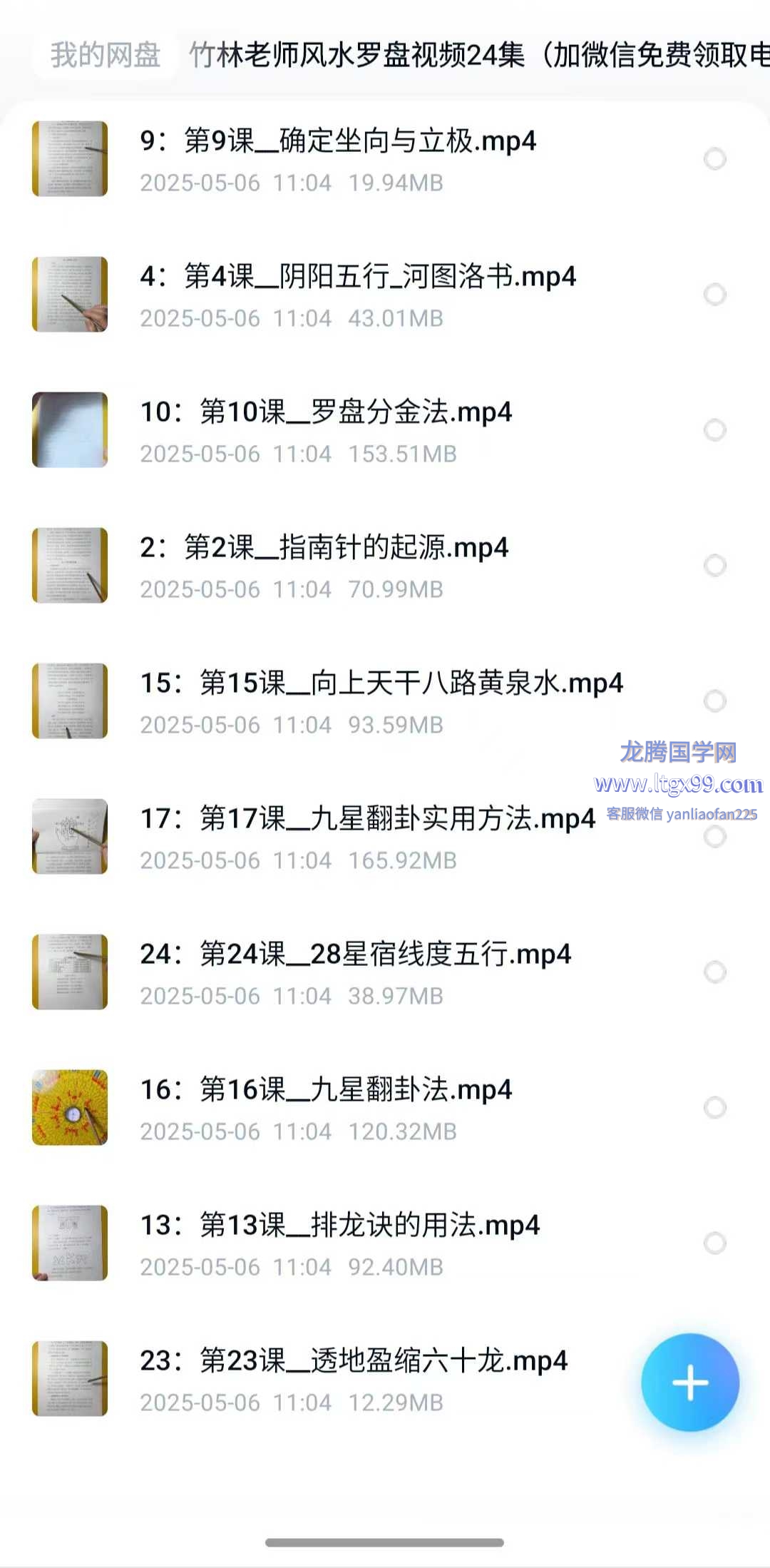770x1568 pixels.
Task: Tick the circle beside 第2课_指南针的起源.mp4
Action: point(714,565)
